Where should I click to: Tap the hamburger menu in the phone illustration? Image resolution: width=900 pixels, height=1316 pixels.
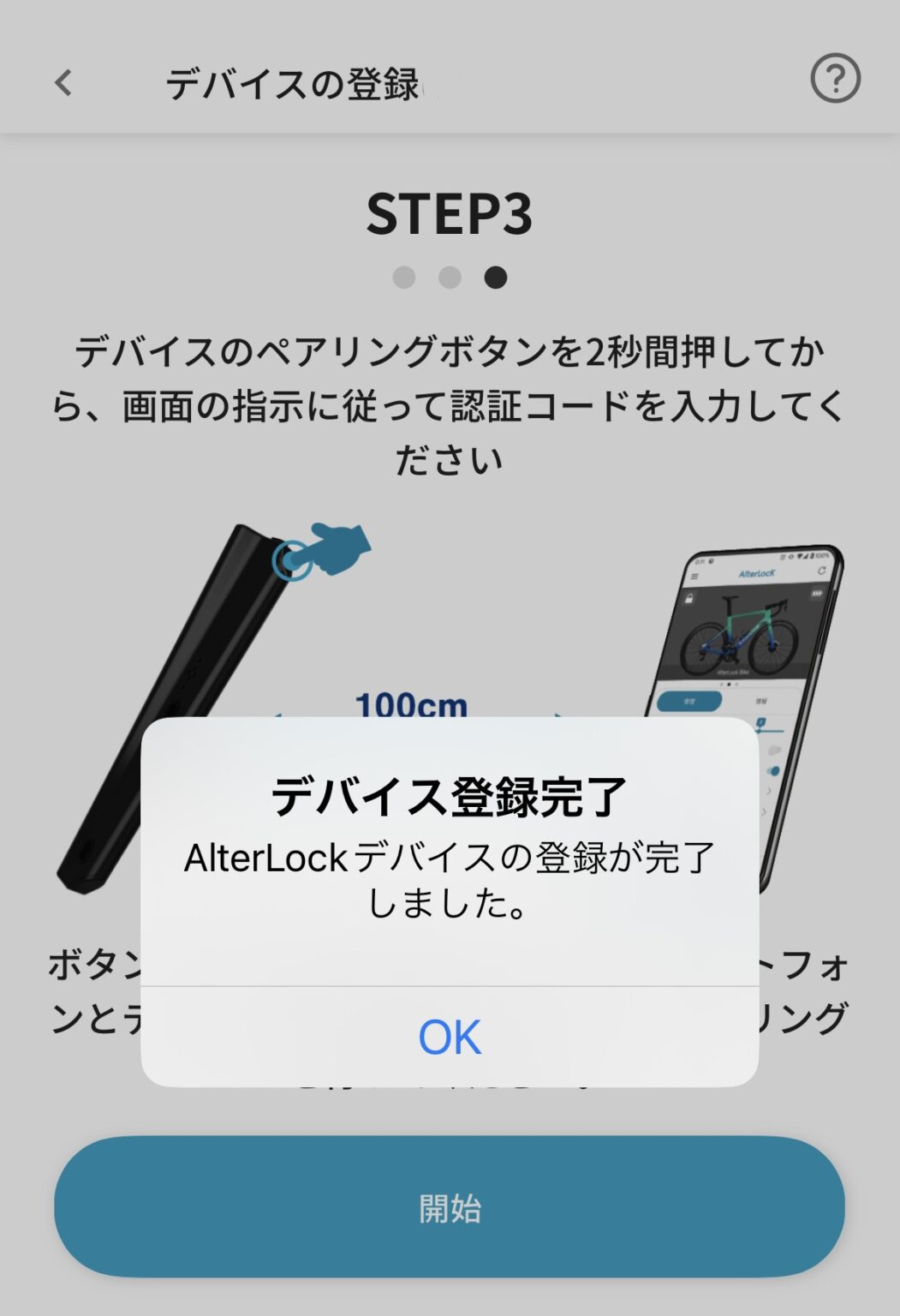click(x=696, y=576)
